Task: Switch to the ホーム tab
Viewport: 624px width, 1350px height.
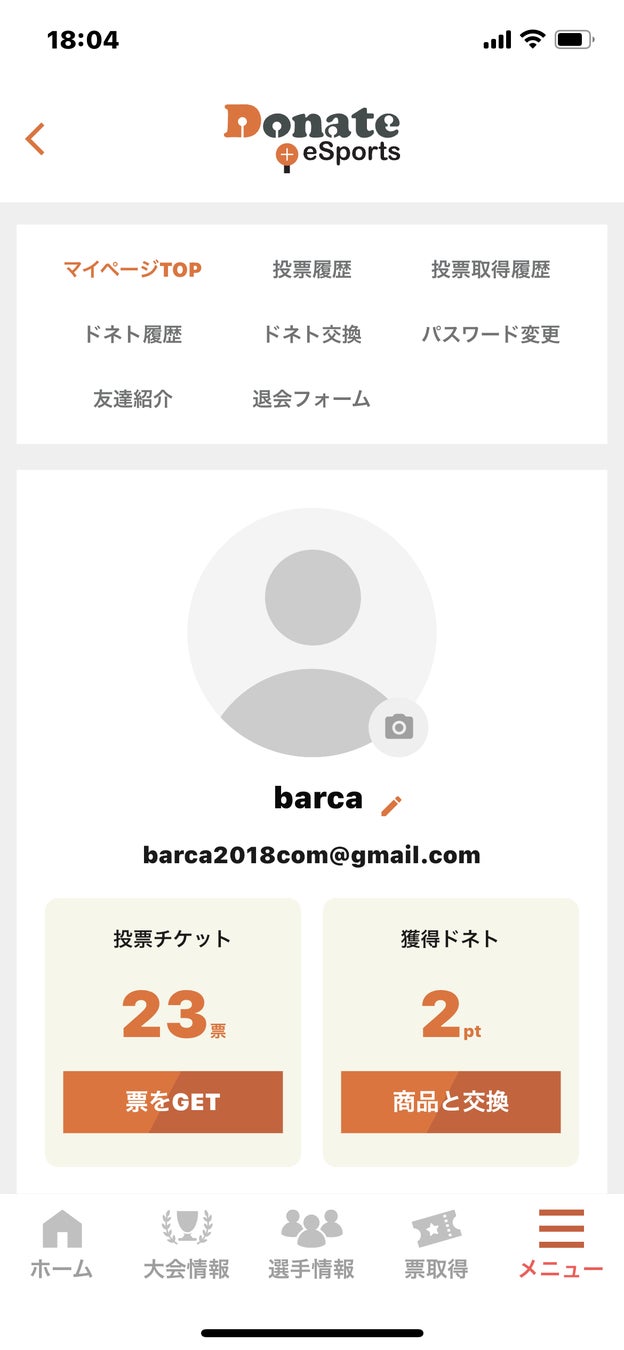Action: tap(61, 1245)
